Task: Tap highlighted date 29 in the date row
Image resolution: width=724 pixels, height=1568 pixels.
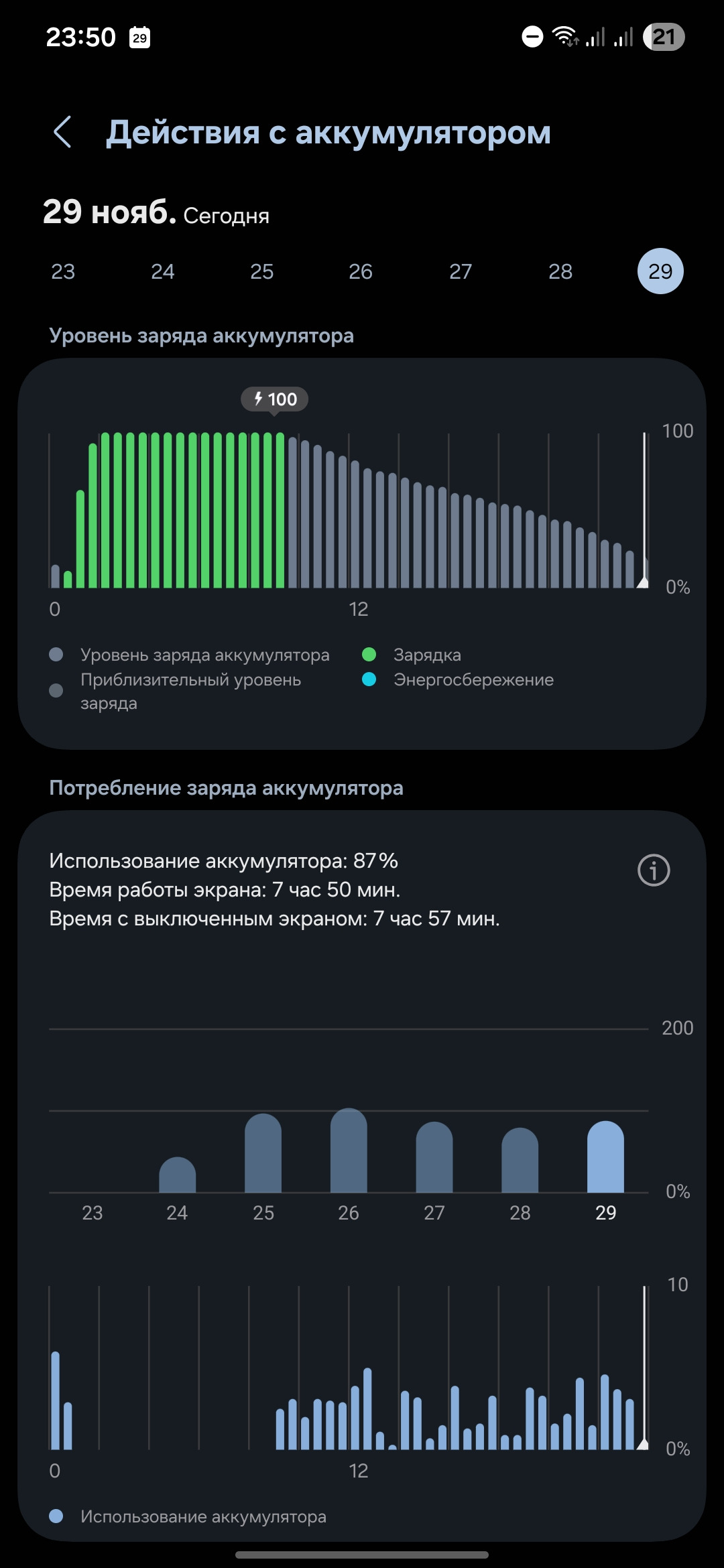Action: [660, 271]
